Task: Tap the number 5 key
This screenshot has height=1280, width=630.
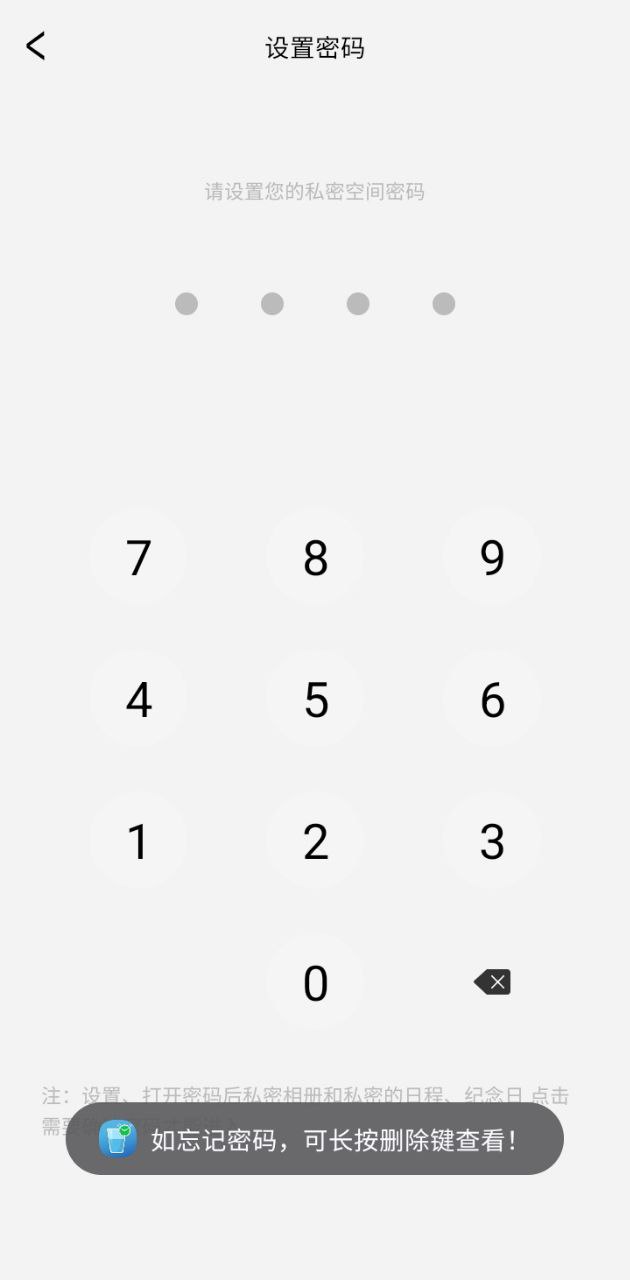Action: (315, 699)
